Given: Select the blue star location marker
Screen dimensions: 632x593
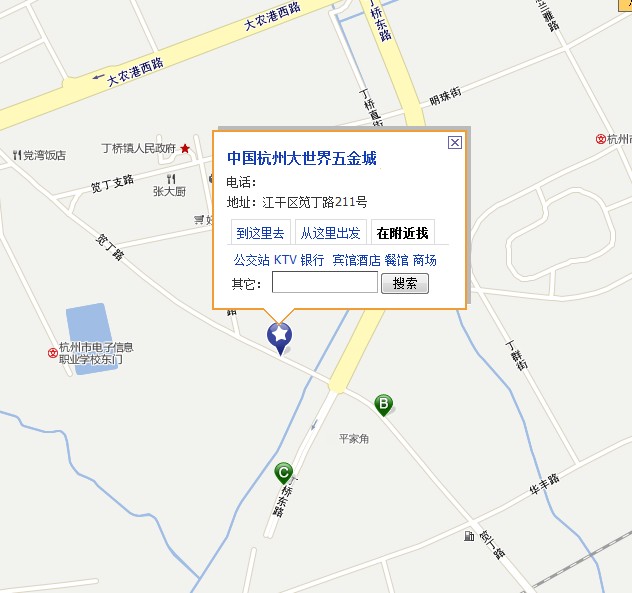Looking at the screenshot, I should tap(280, 336).
